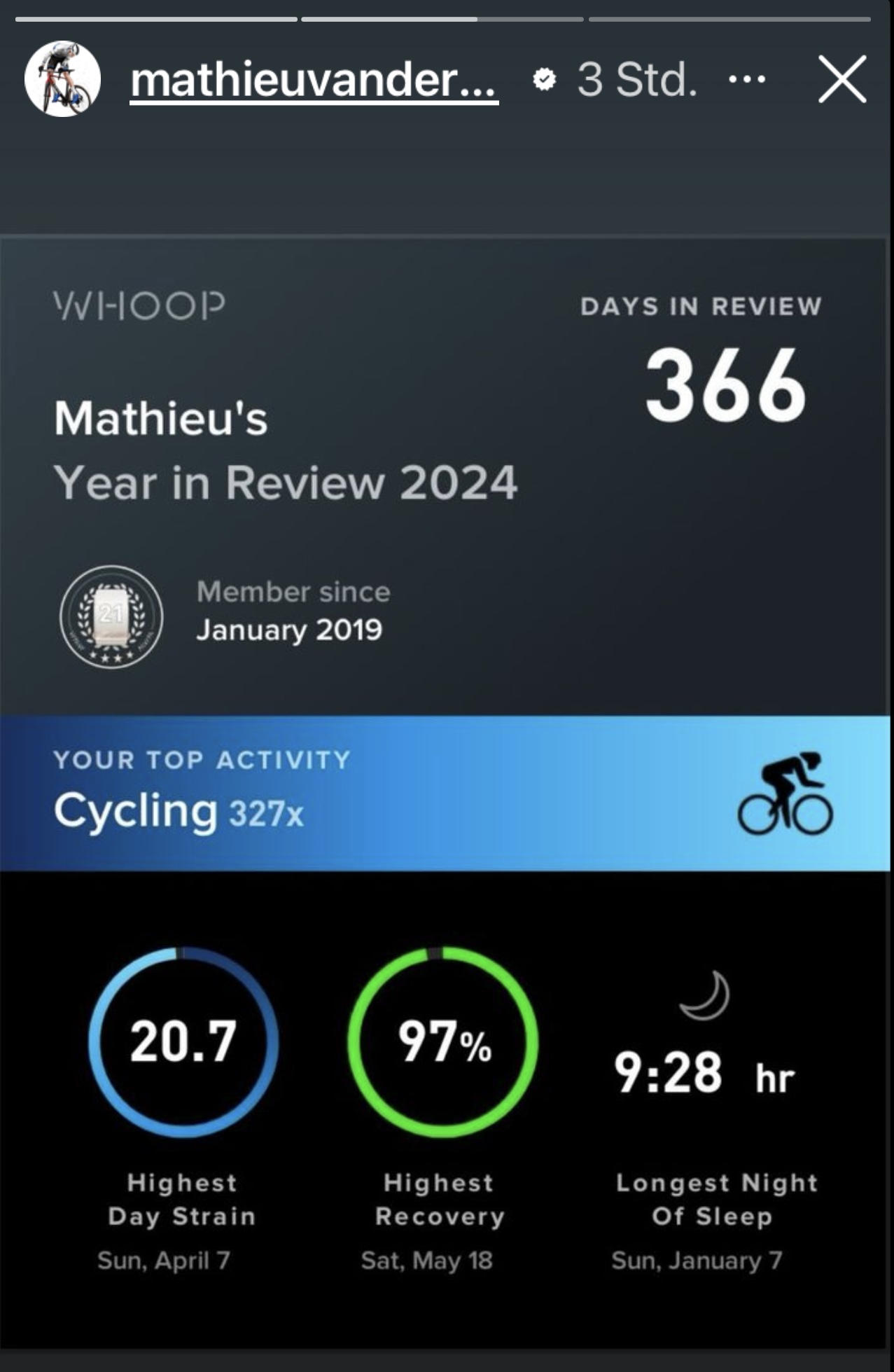Open the story options menu
The image size is (894, 1372).
click(x=746, y=79)
